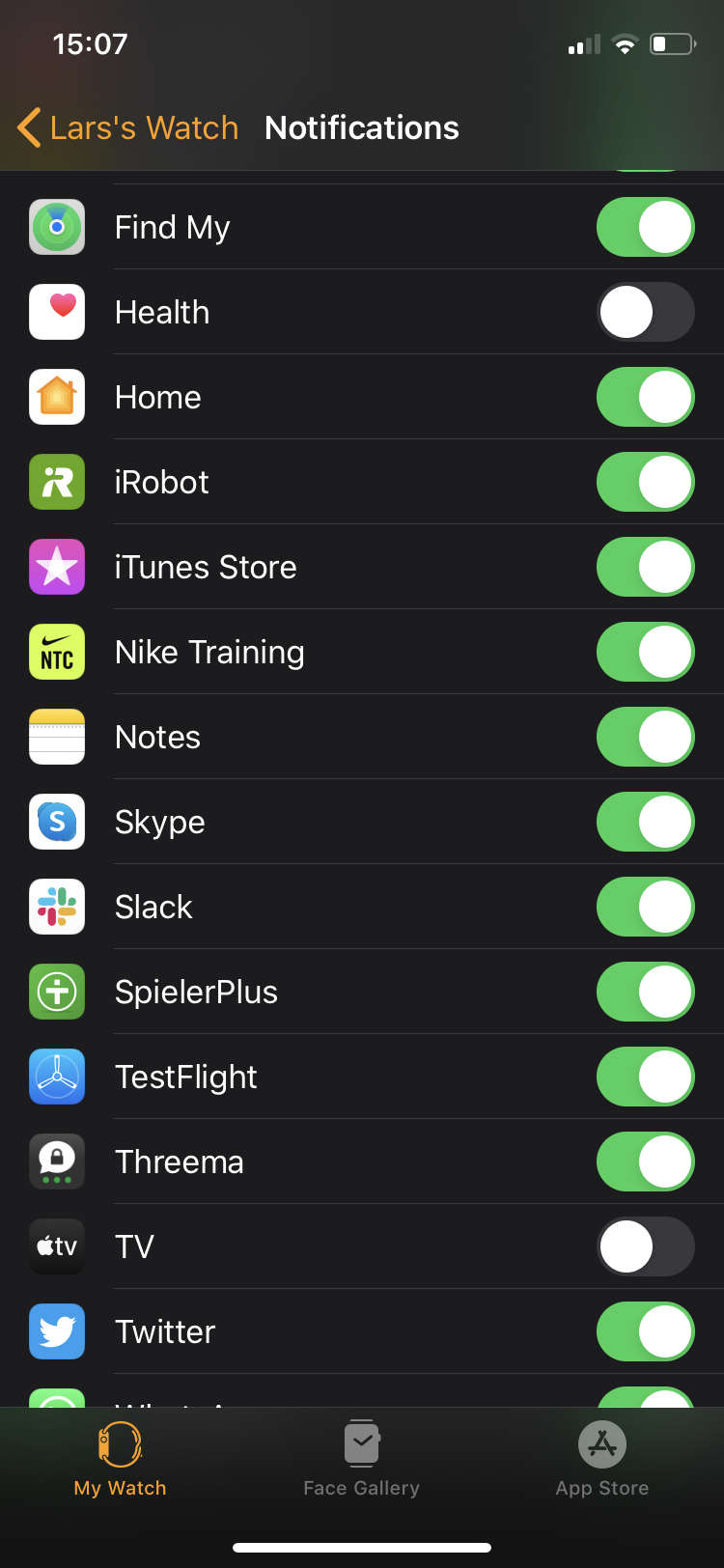Viewport: 724px width, 1568px height.
Task: Enable Health notifications
Action: coord(645,312)
